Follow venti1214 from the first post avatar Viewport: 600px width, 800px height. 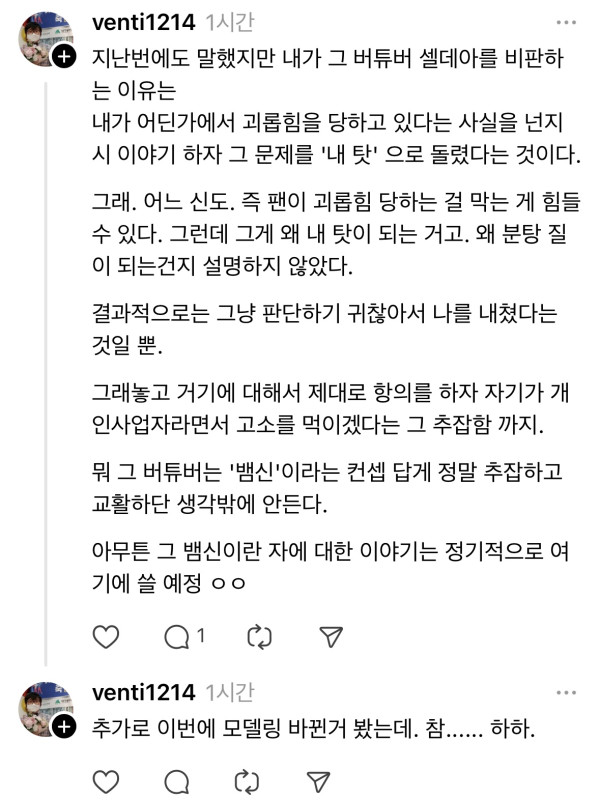64,57
